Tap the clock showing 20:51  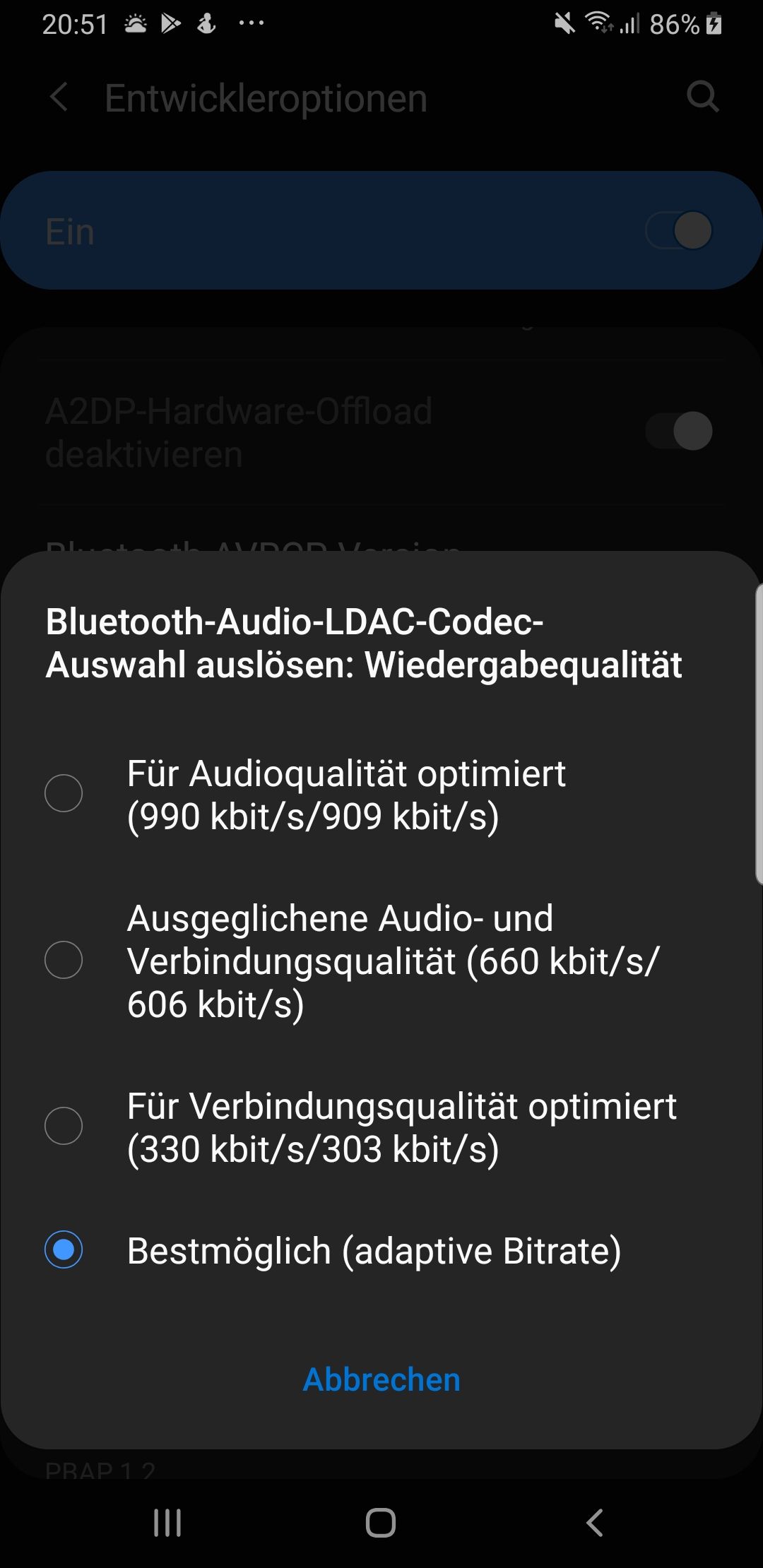click(75, 23)
